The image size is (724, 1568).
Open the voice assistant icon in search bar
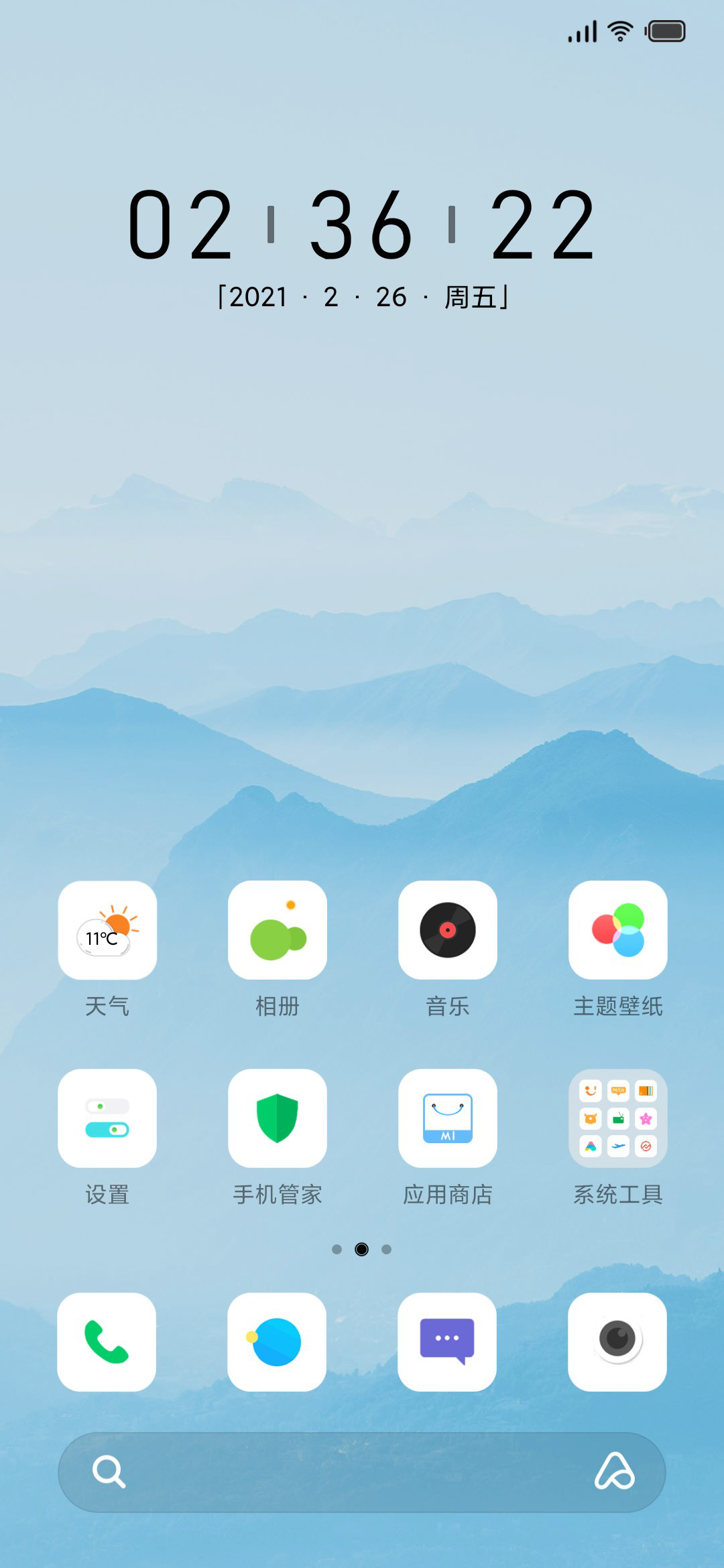pyautogui.click(x=615, y=1472)
